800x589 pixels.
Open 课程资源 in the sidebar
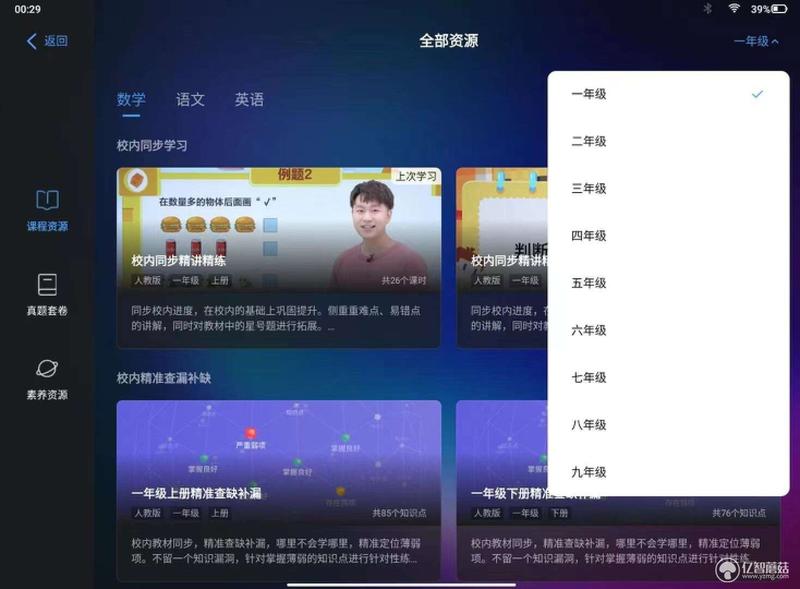(x=47, y=210)
